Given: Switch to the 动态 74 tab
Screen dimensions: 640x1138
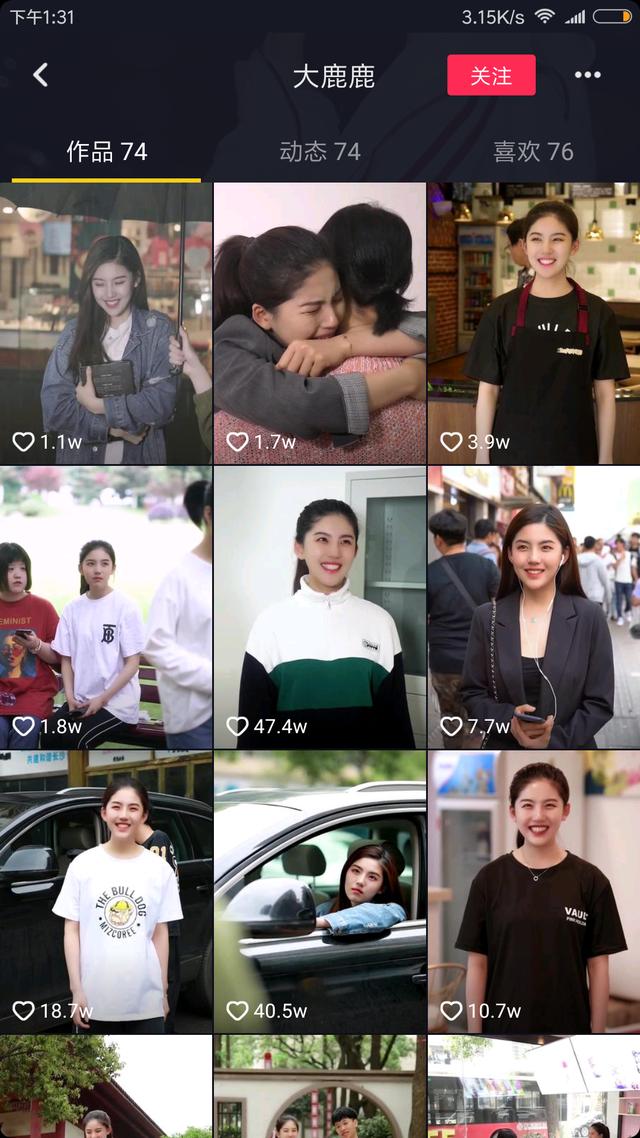Looking at the screenshot, I should 320,152.
